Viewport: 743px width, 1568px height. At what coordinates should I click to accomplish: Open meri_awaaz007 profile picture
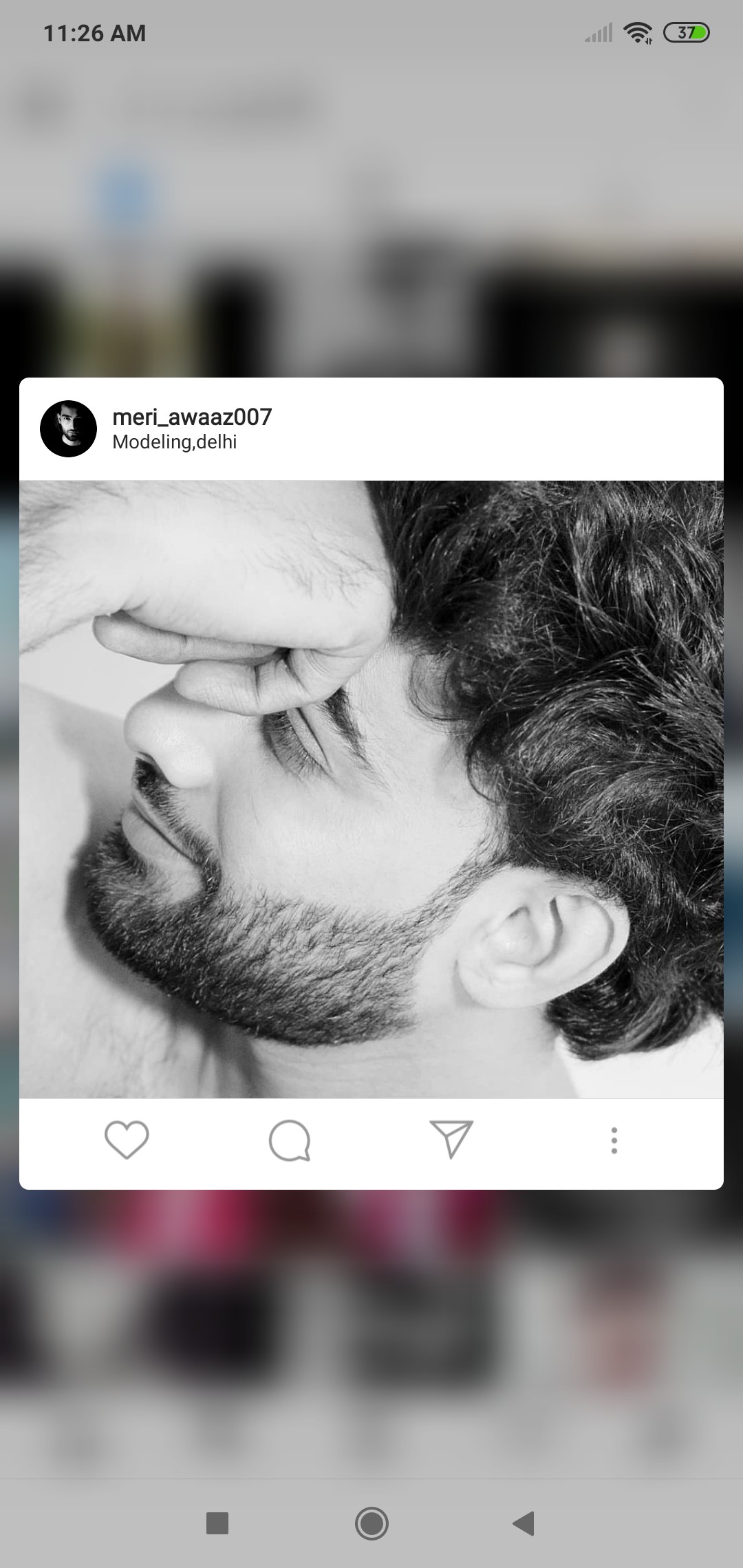68,428
